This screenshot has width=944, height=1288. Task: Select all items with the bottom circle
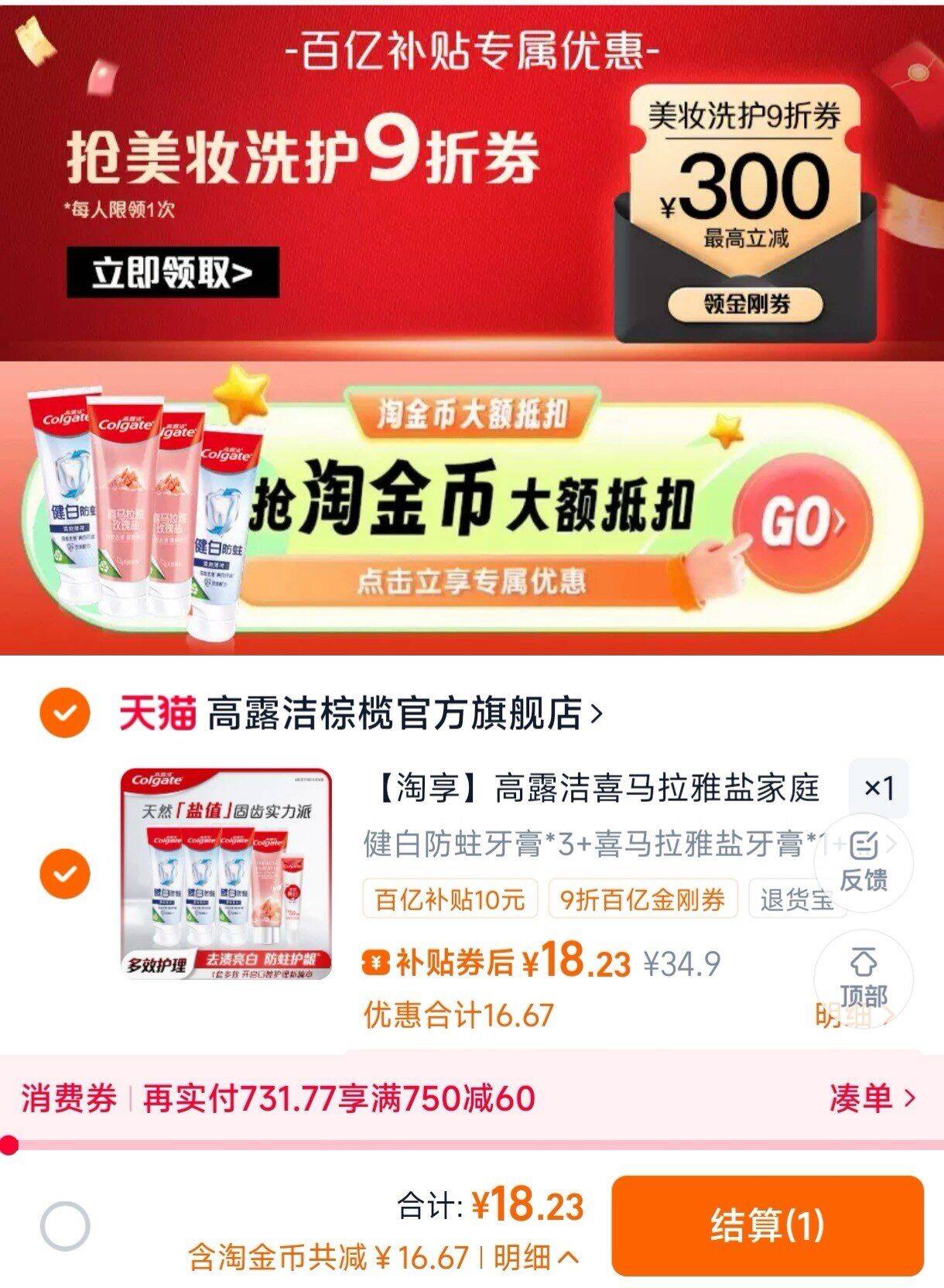pos(65,1226)
